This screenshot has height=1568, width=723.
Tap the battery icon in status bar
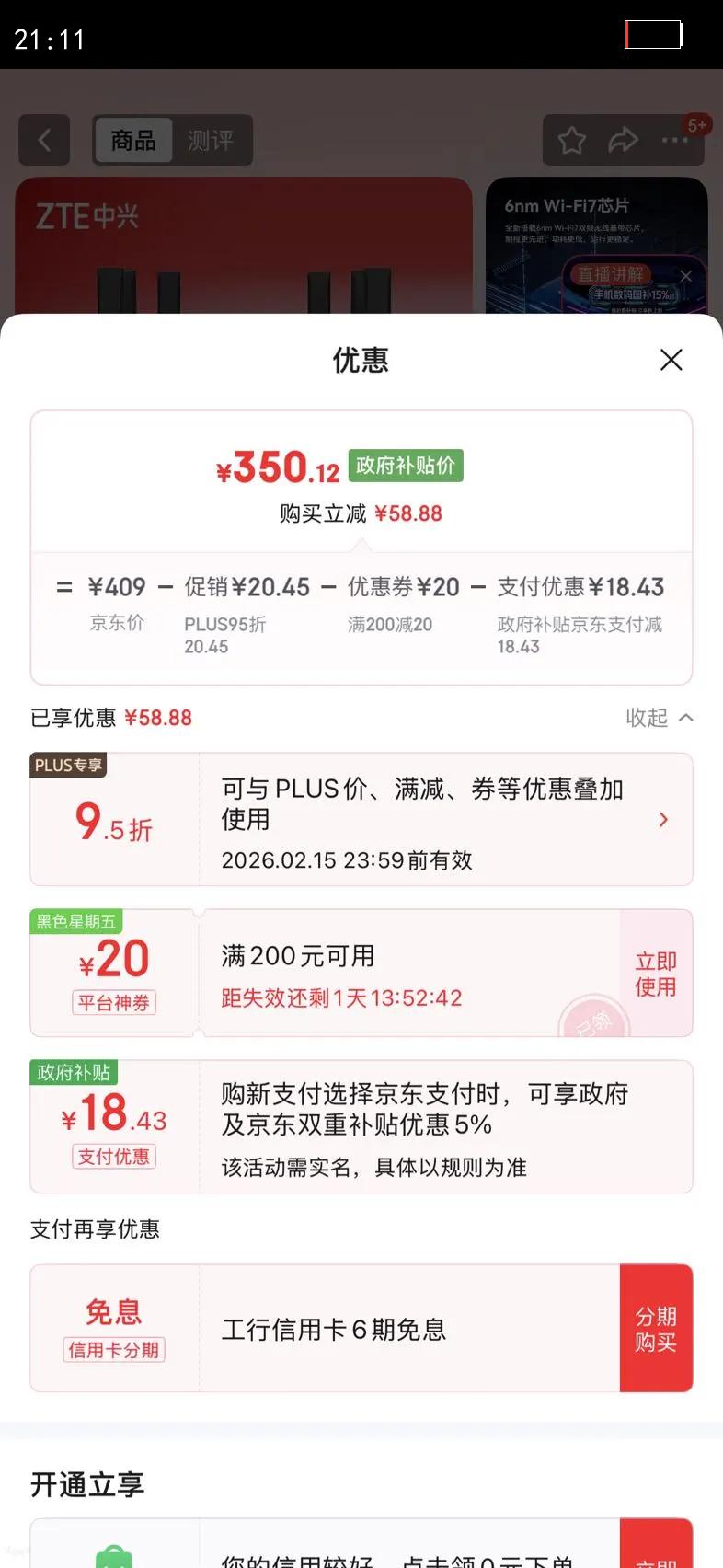(x=653, y=34)
